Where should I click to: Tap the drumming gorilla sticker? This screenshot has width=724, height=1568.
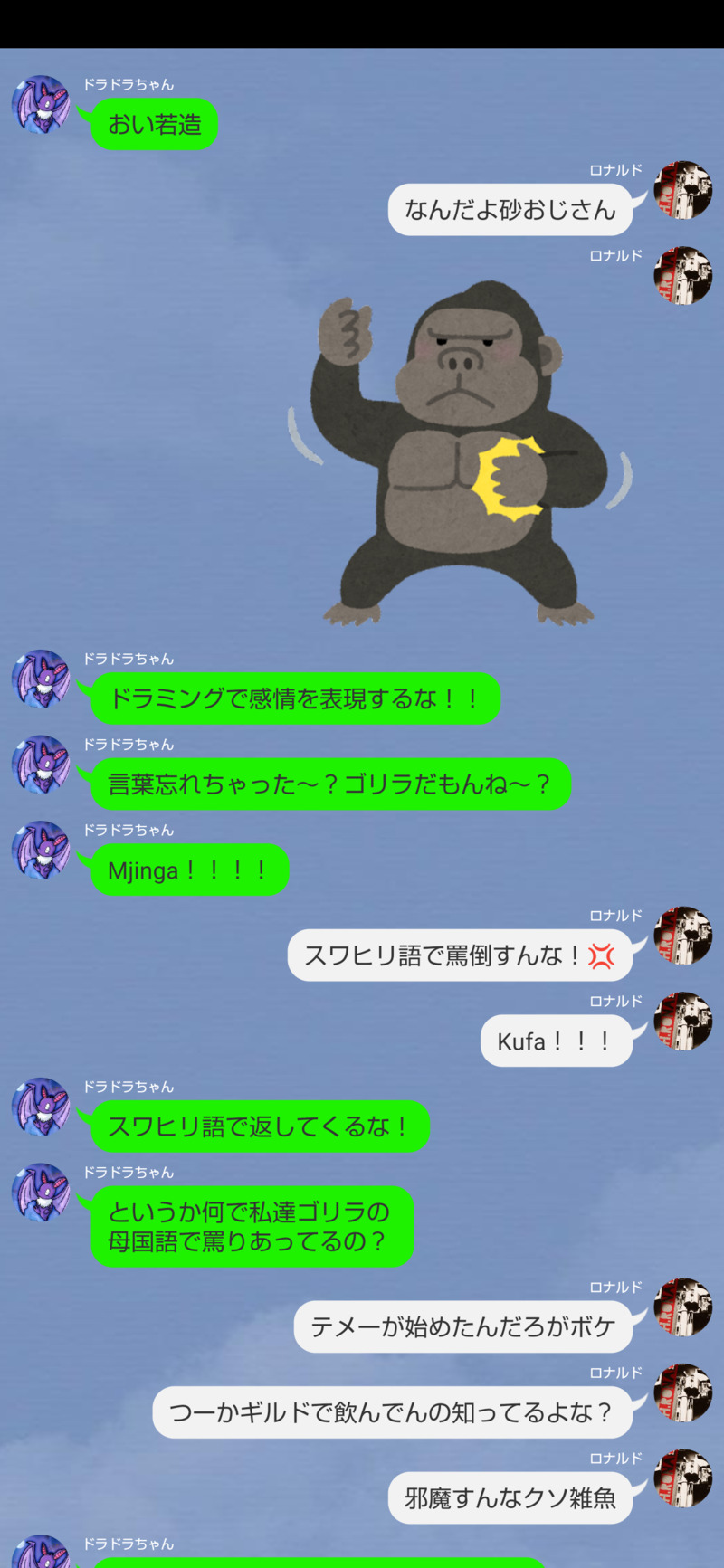[460, 452]
